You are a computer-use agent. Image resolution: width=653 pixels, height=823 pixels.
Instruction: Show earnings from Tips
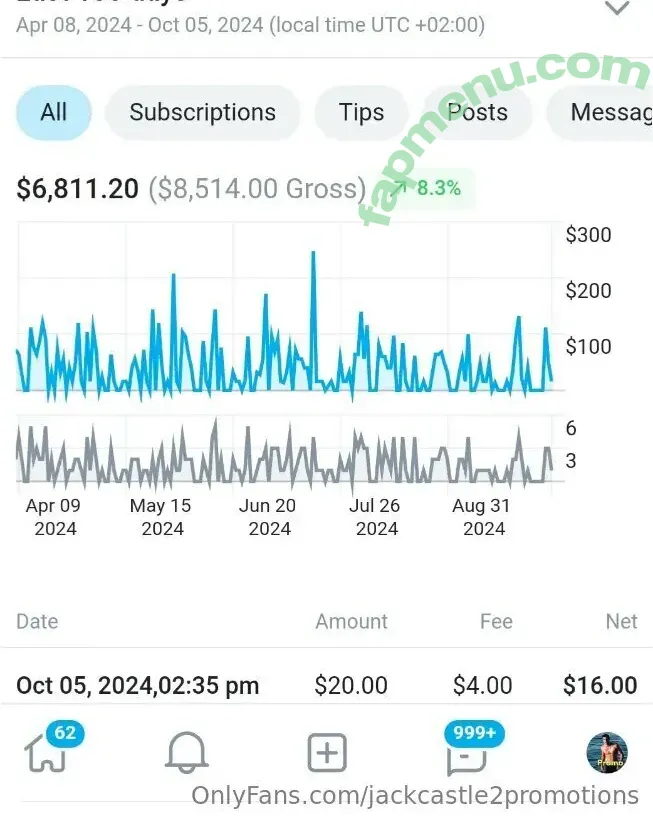pos(361,112)
